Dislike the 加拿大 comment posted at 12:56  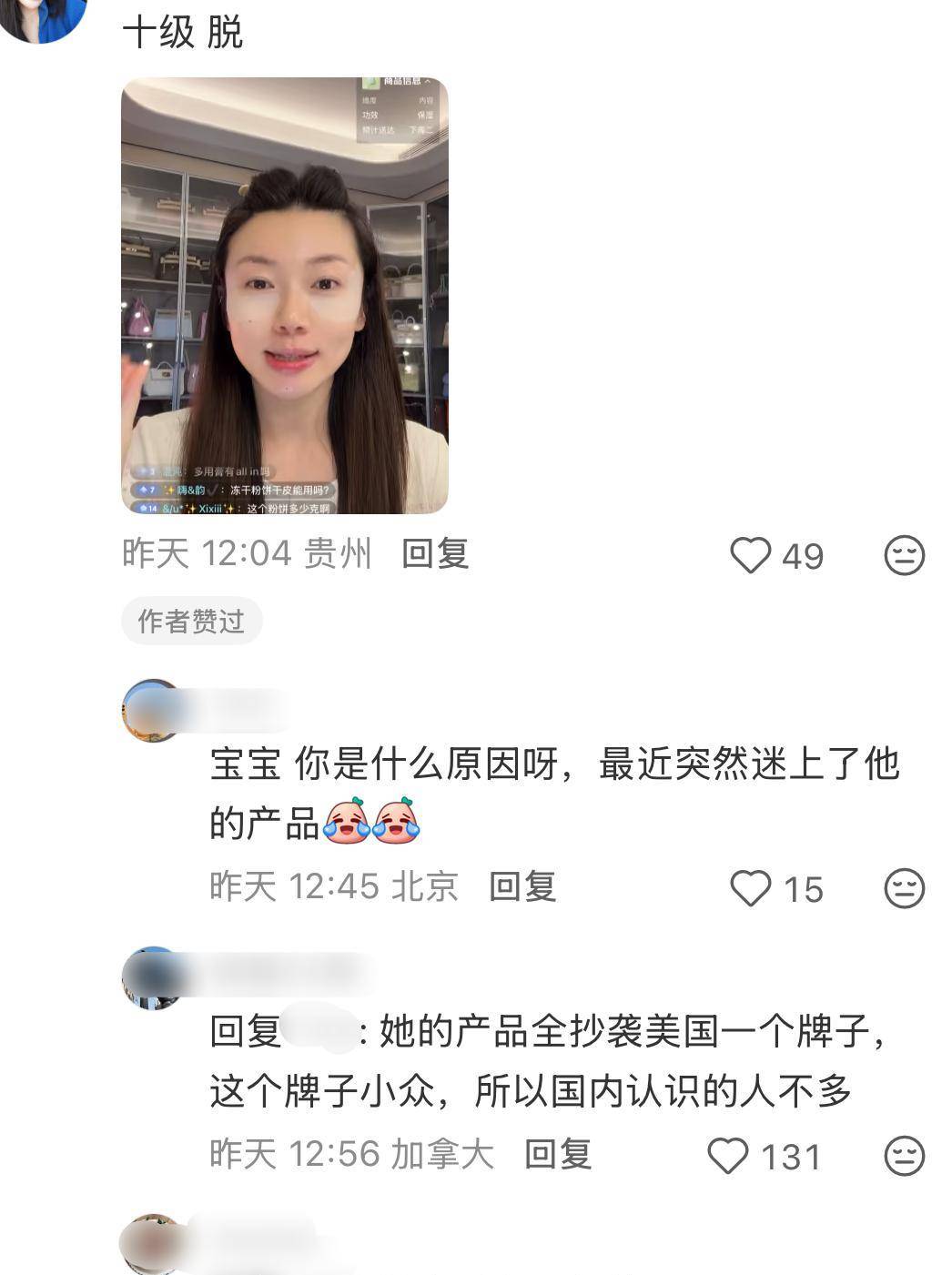point(905,1156)
